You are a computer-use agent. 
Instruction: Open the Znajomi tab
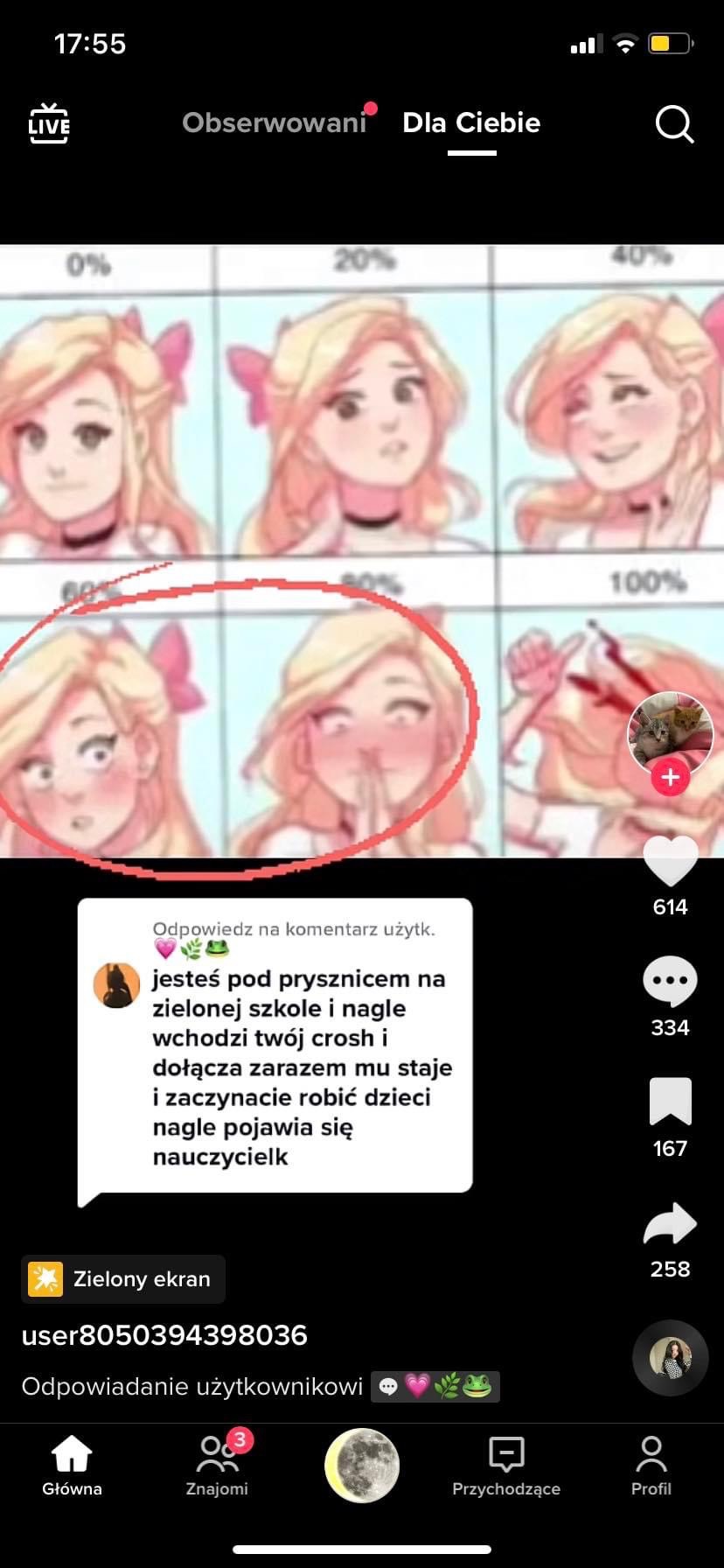coord(217,1465)
